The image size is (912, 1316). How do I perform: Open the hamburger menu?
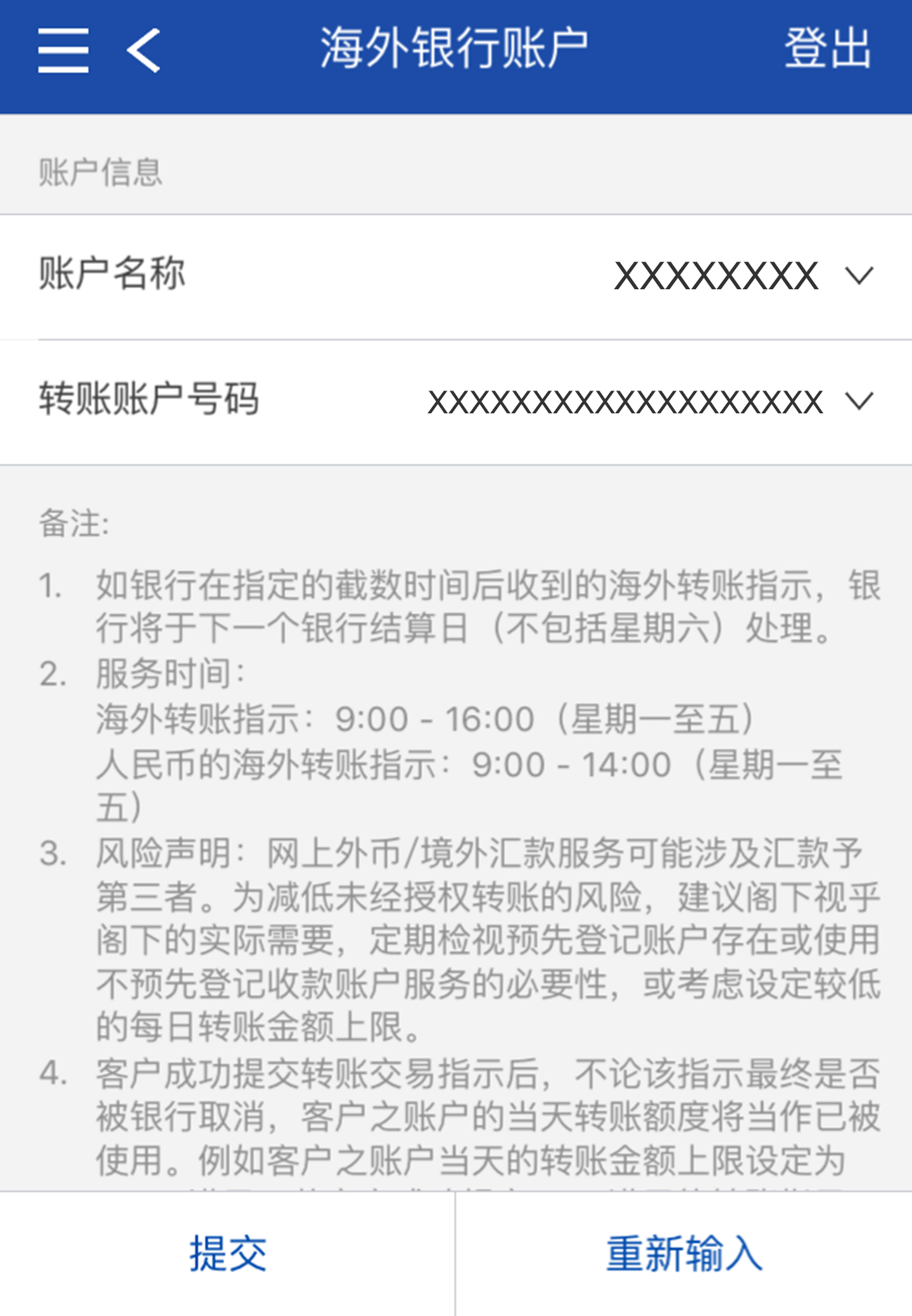[x=63, y=50]
